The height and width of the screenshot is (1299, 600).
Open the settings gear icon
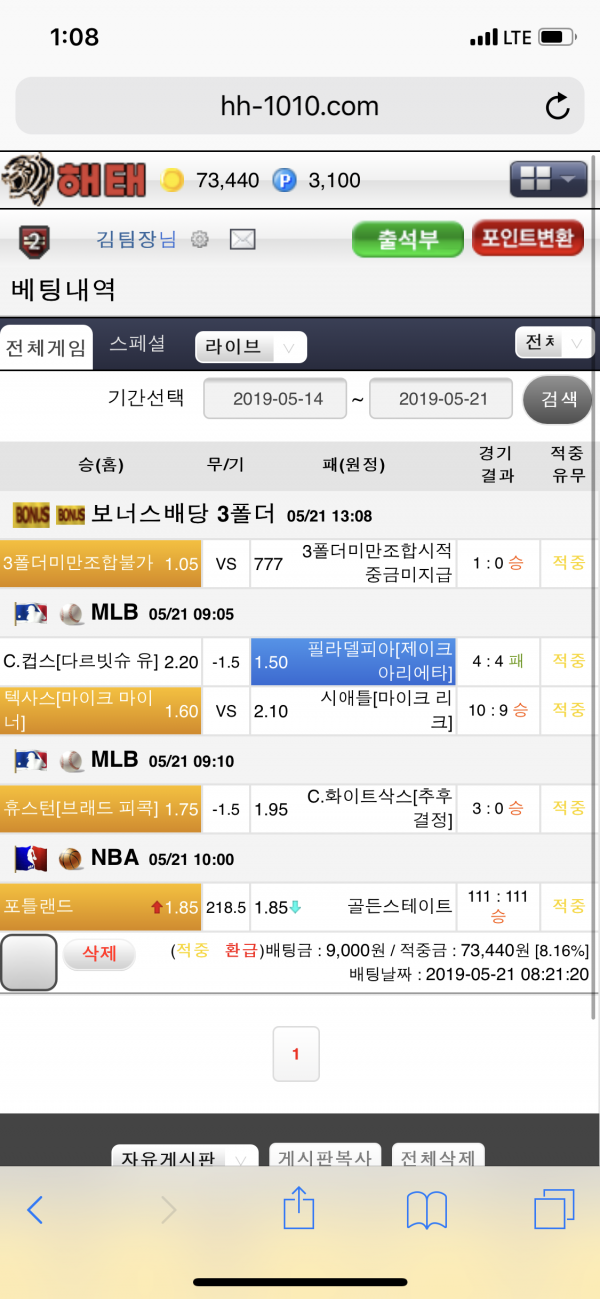click(200, 239)
